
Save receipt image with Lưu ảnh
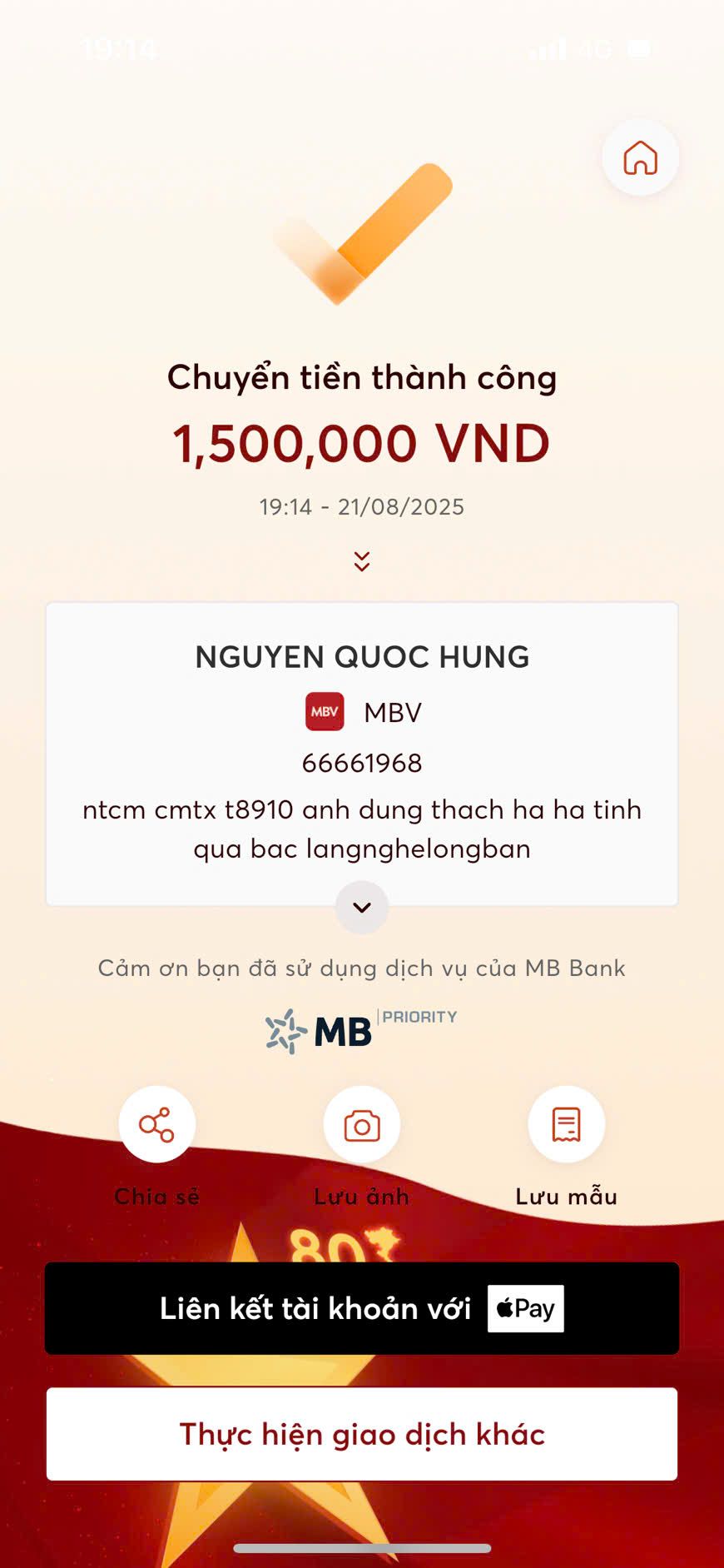pyautogui.click(x=362, y=1125)
